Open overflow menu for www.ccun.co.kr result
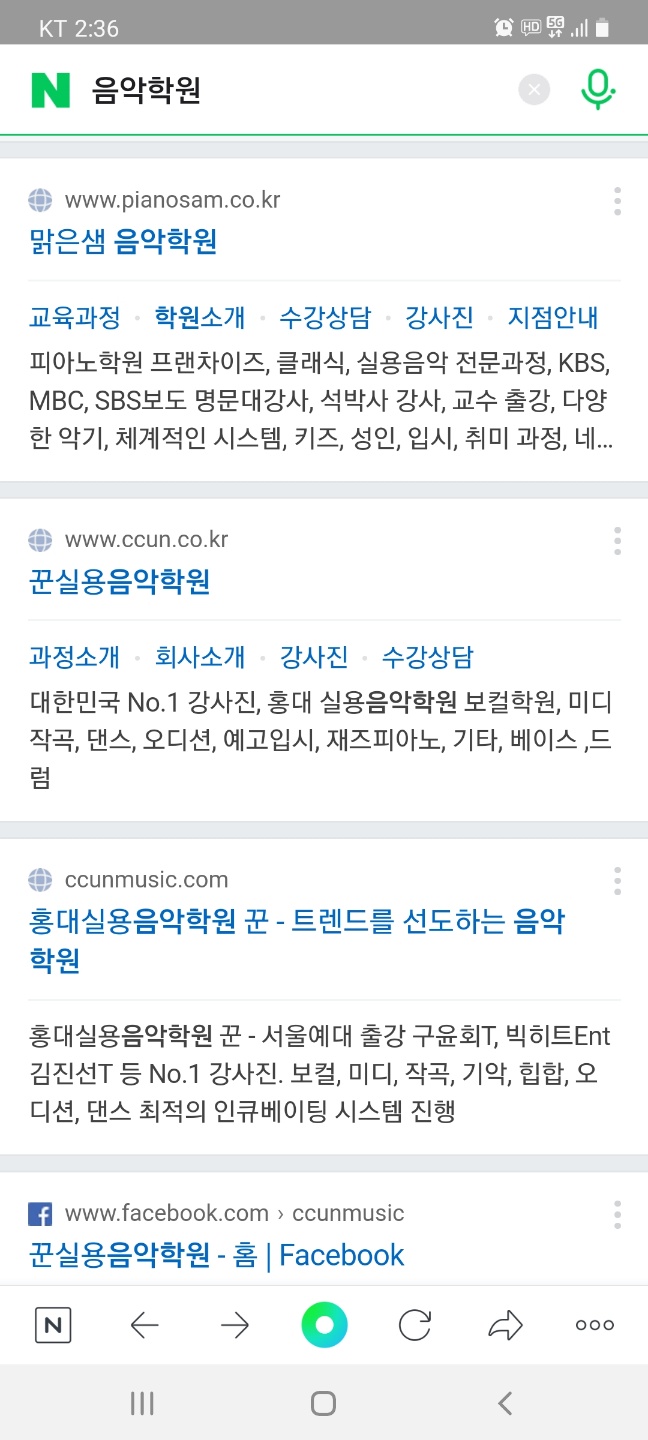This screenshot has height=1440, width=648. [x=617, y=541]
